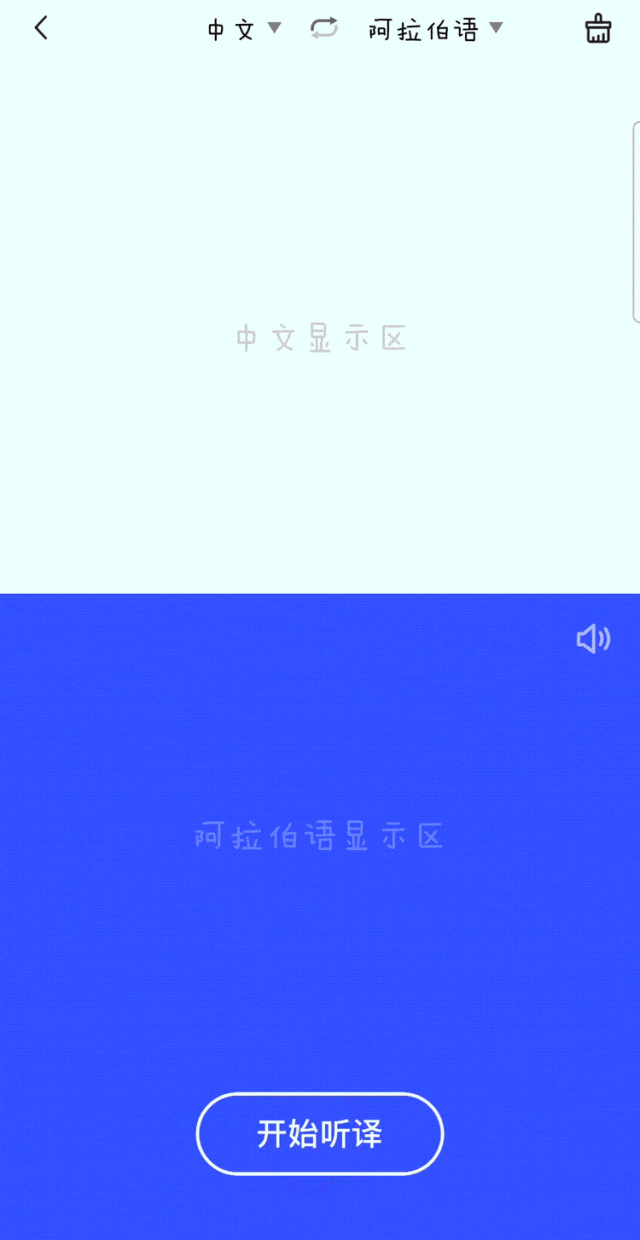Open the 阿拉伯语 target language dropdown
The image size is (640, 1240).
click(435, 29)
